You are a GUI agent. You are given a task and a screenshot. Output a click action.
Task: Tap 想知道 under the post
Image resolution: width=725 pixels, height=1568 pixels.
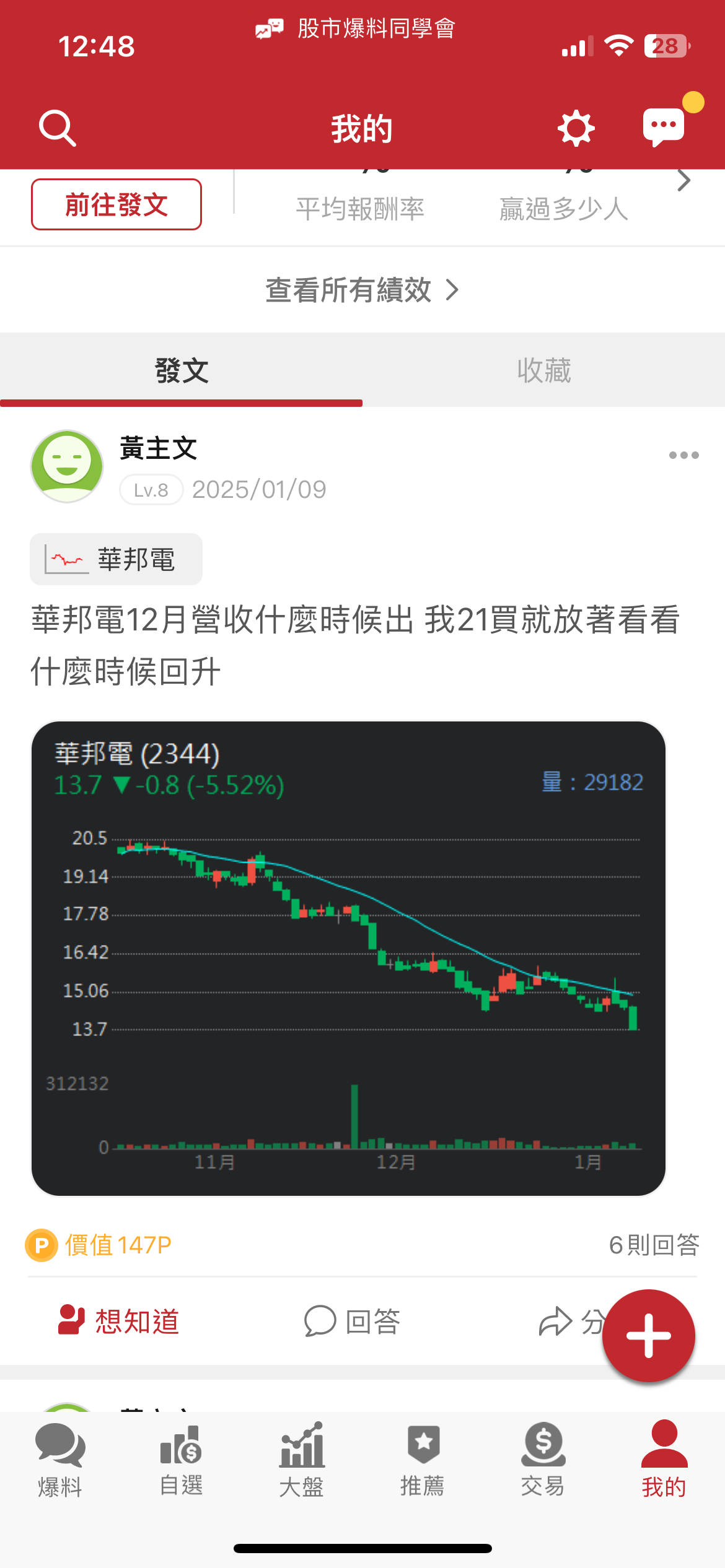119,1321
